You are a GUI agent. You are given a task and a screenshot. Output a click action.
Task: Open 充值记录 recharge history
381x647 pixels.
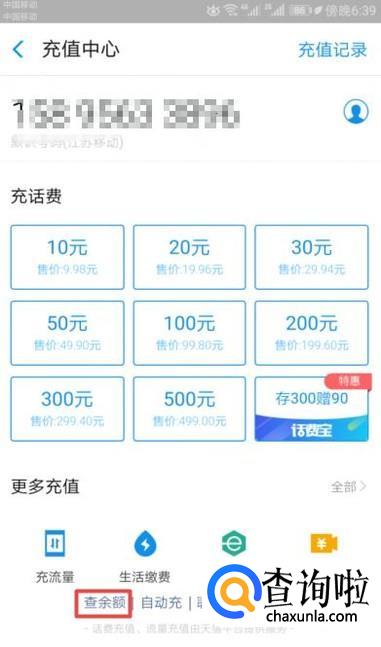coord(333,50)
